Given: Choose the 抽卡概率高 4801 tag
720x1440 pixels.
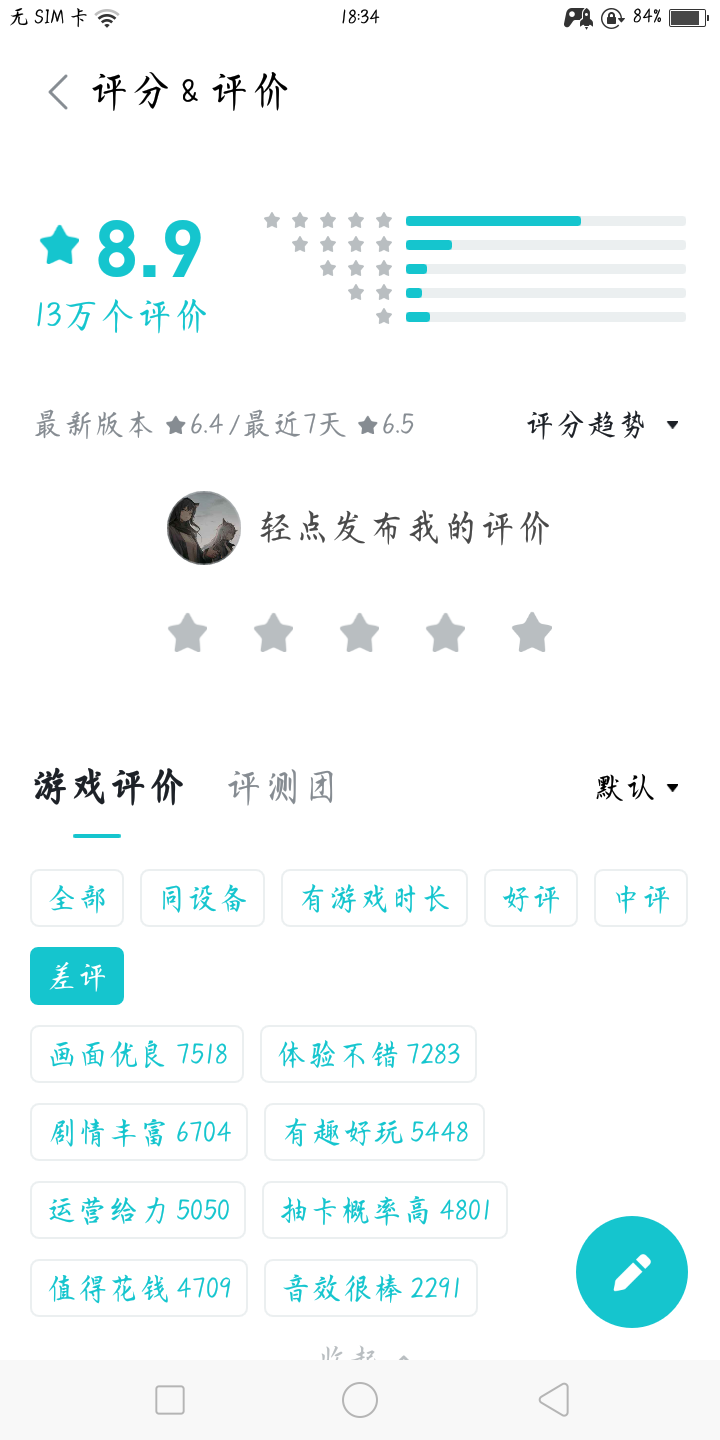Looking at the screenshot, I should pos(385,1210).
